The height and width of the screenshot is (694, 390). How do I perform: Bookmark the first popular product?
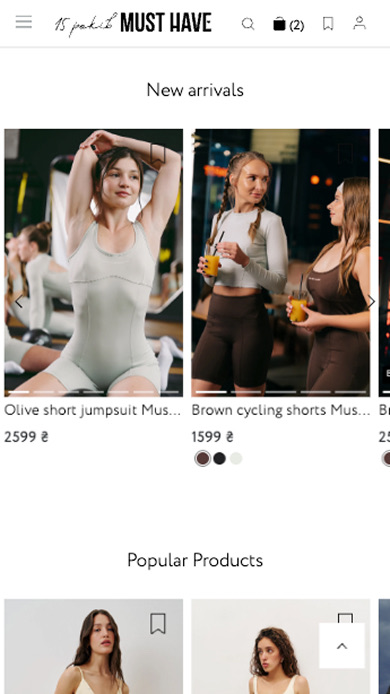[158, 624]
